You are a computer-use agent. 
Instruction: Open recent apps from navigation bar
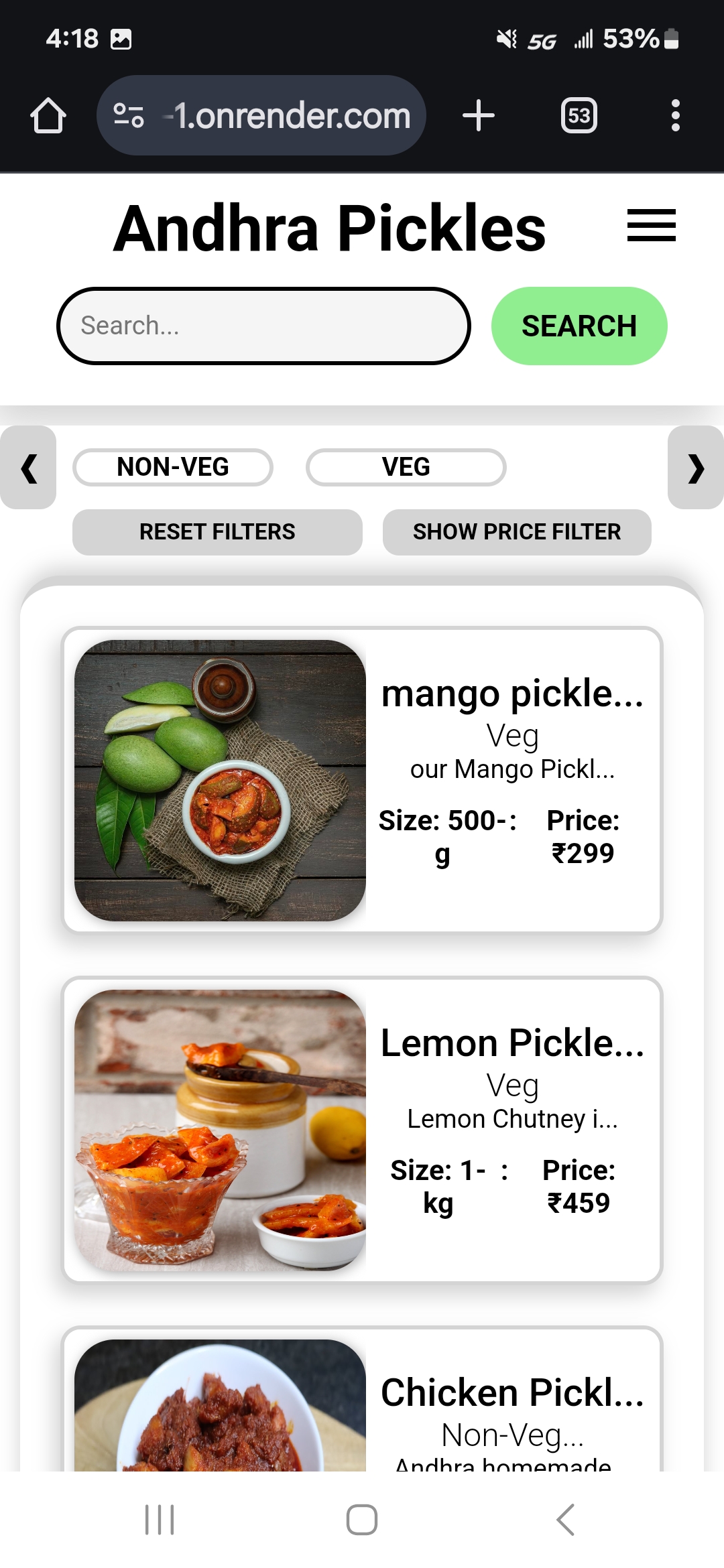[x=160, y=1519]
